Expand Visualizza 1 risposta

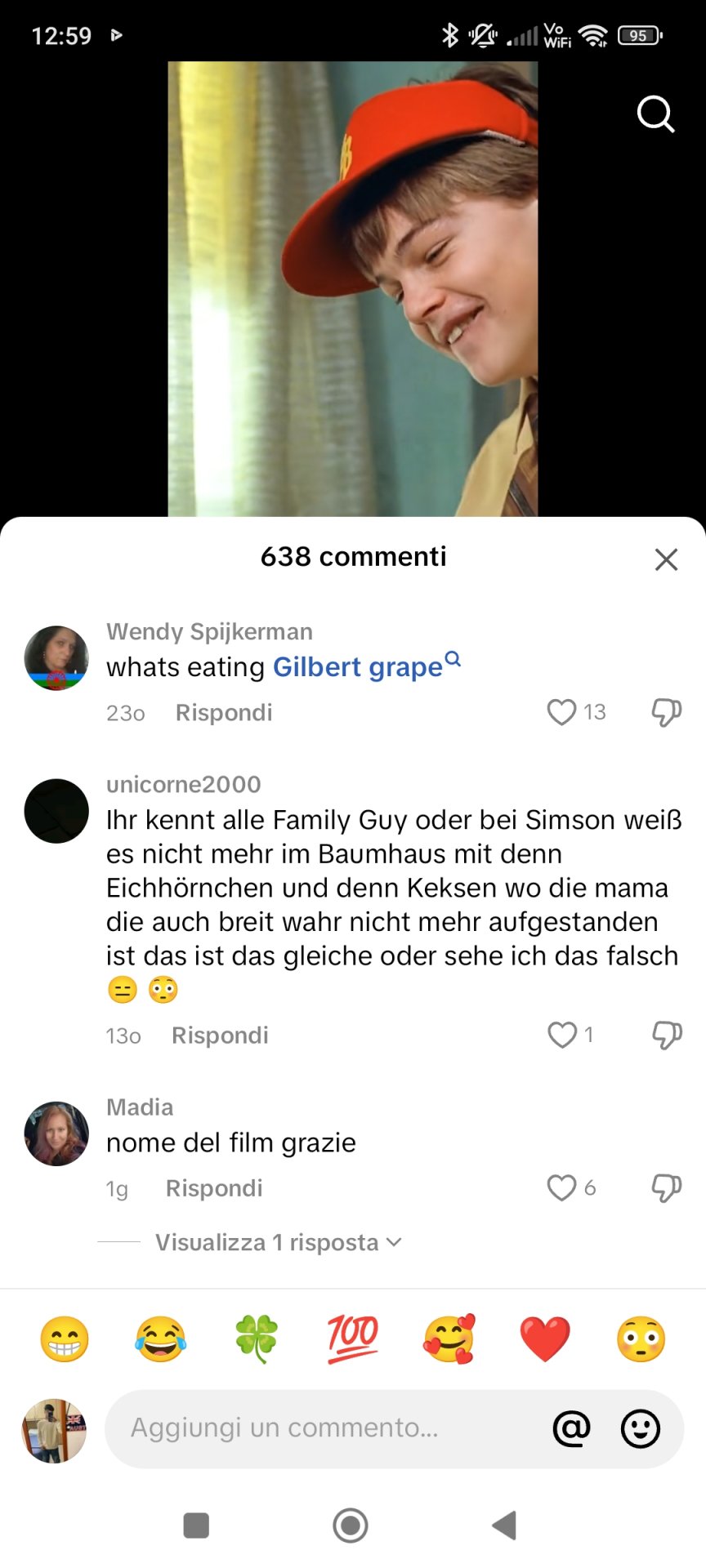coord(278,1242)
